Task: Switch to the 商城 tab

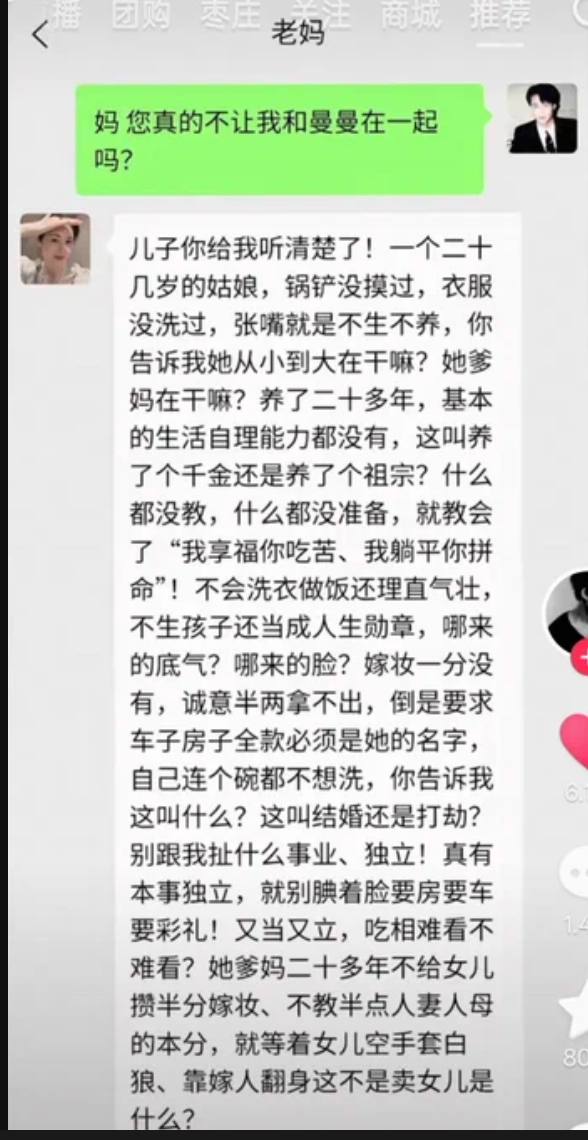Action: click(411, 15)
